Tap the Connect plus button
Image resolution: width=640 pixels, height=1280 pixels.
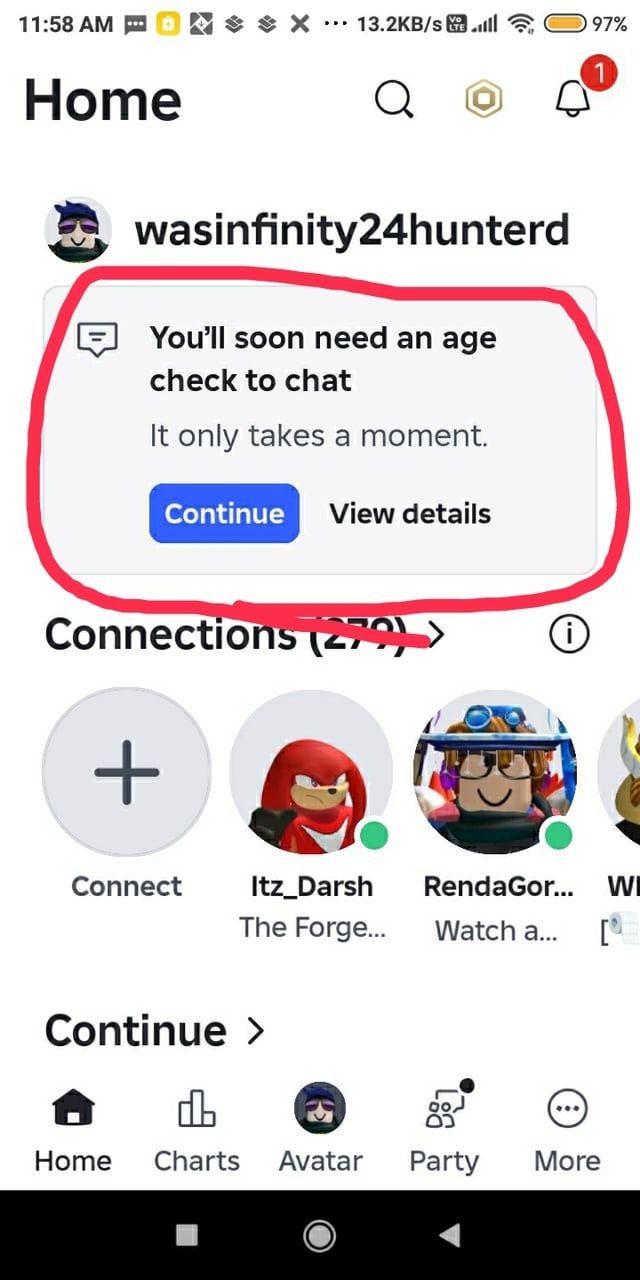(x=127, y=772)
